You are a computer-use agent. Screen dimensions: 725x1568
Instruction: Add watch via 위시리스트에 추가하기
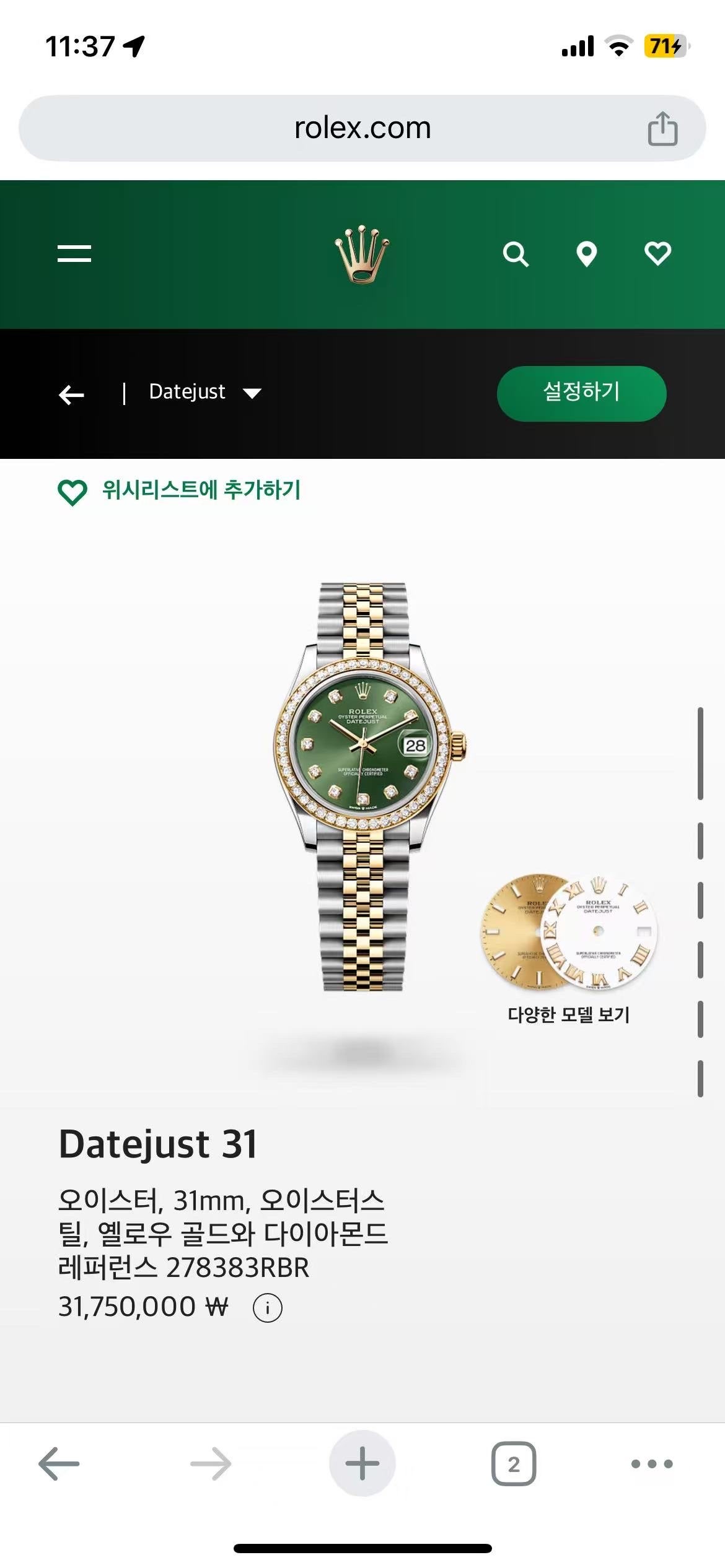tap(180, 491)
